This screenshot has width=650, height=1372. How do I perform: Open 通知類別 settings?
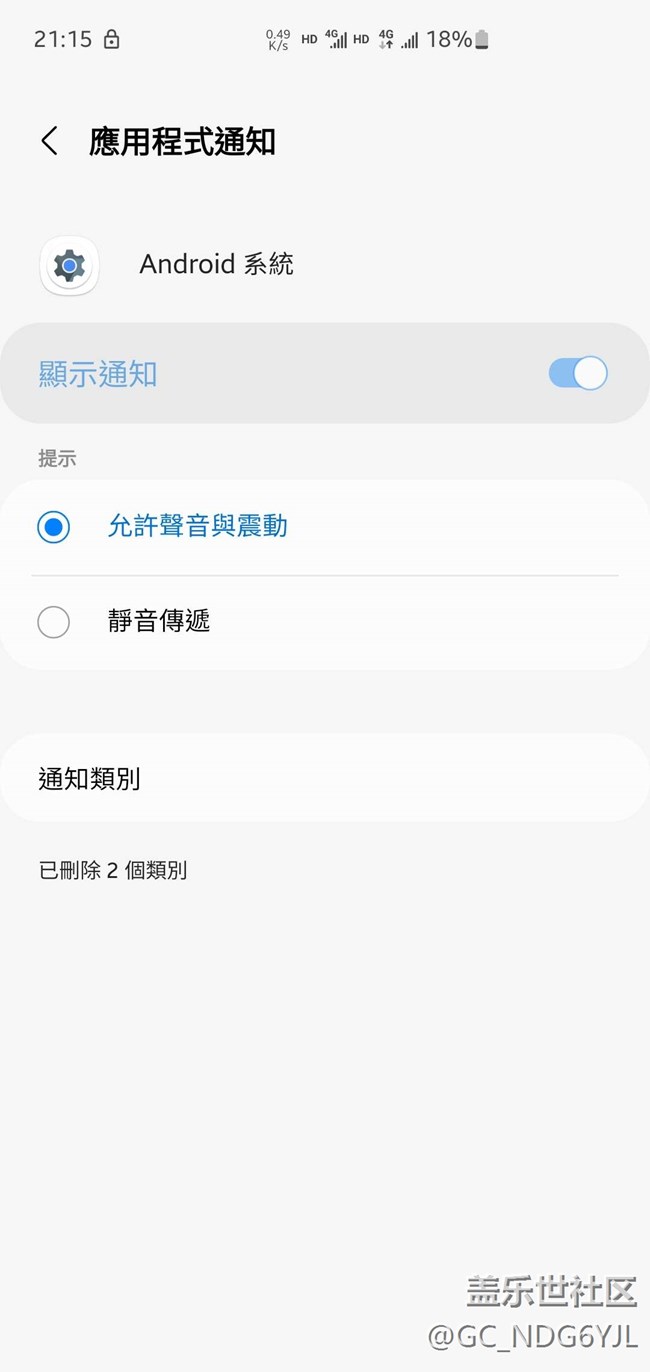pos(324,779)
